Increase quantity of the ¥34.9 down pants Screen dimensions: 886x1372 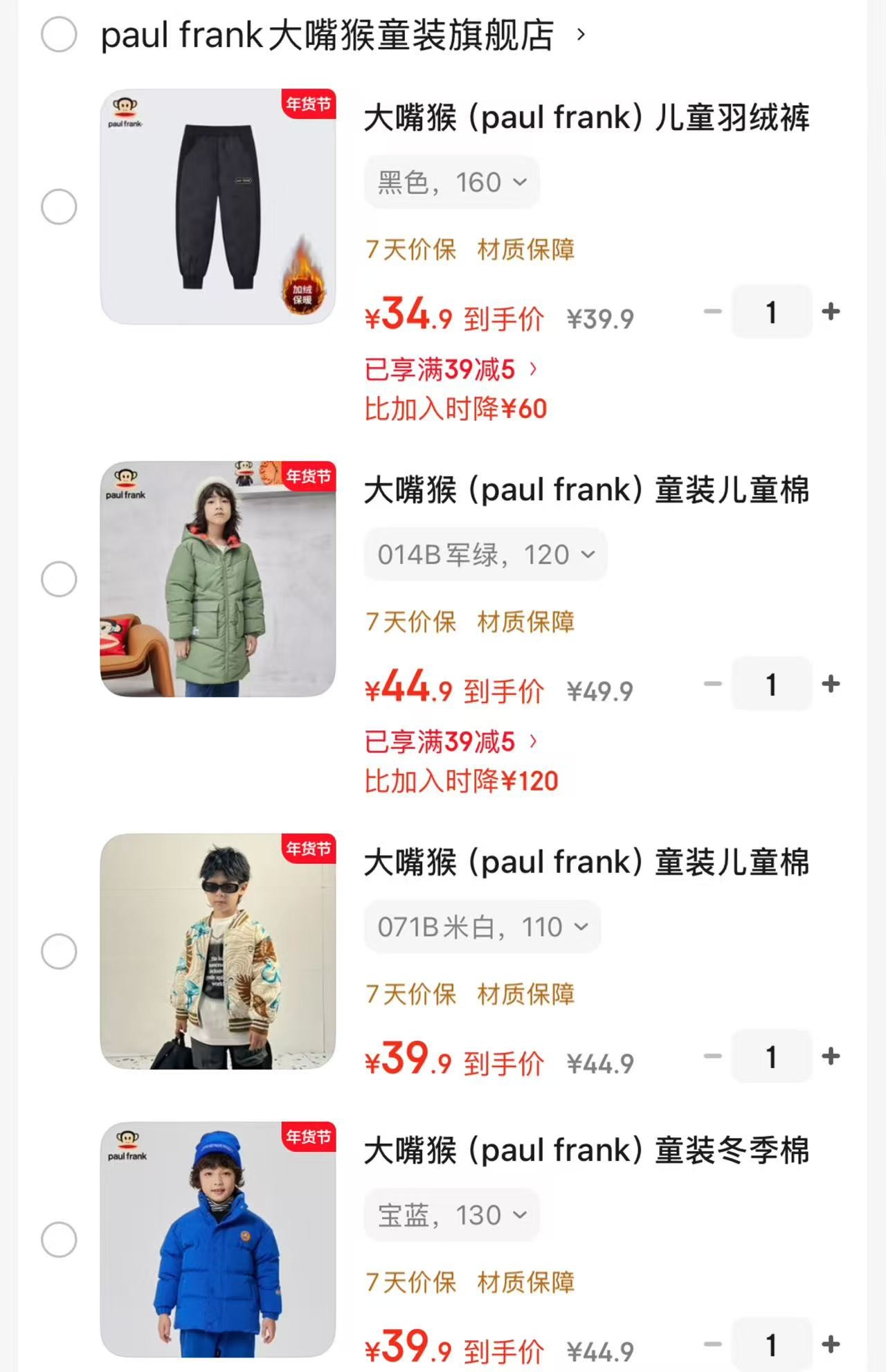click(x=831, y=312)
